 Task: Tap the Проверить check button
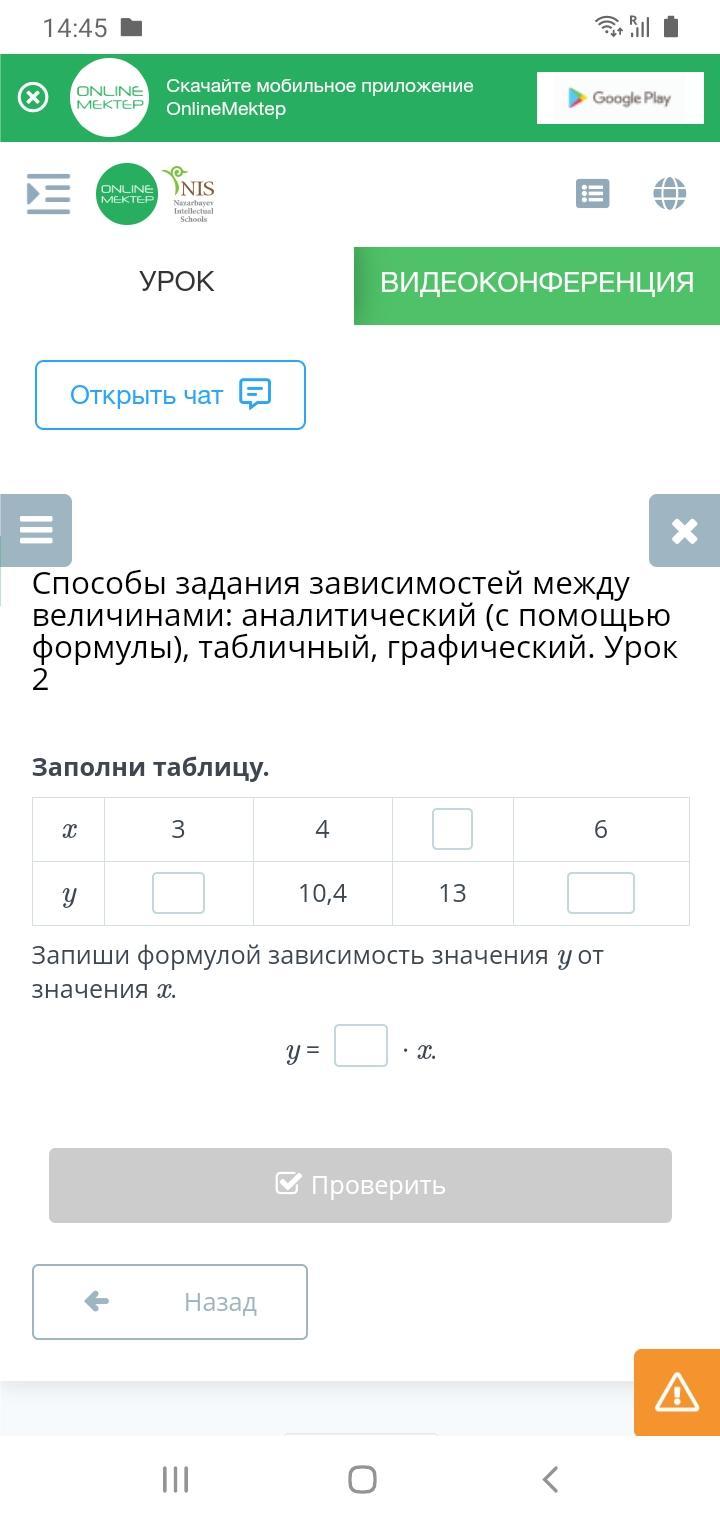[x=360, y=1185]
